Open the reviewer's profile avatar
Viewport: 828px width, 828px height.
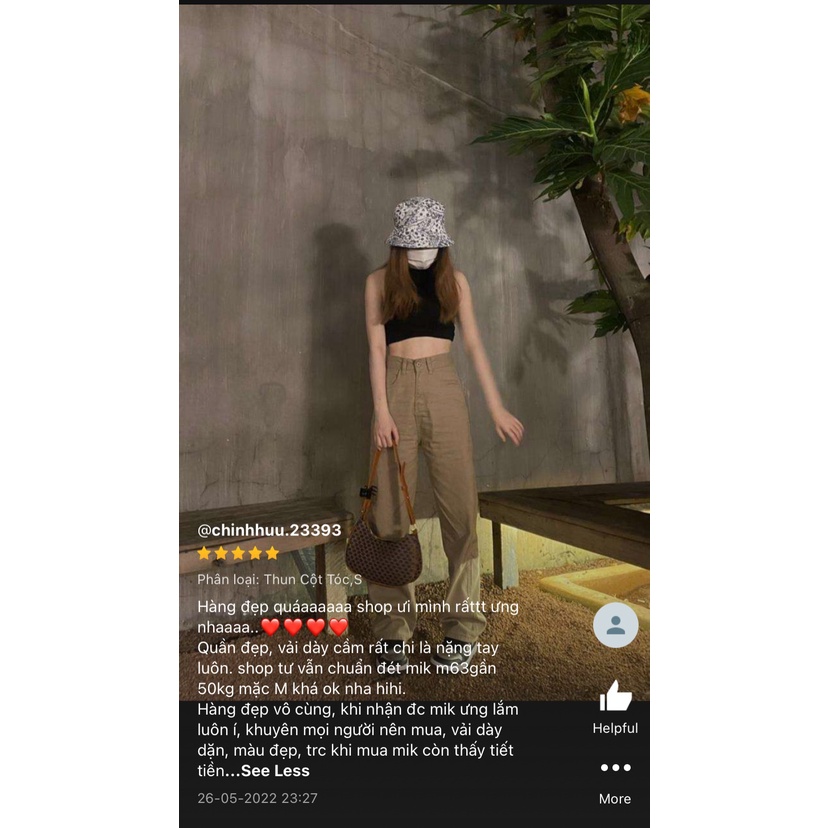[615, 625]
